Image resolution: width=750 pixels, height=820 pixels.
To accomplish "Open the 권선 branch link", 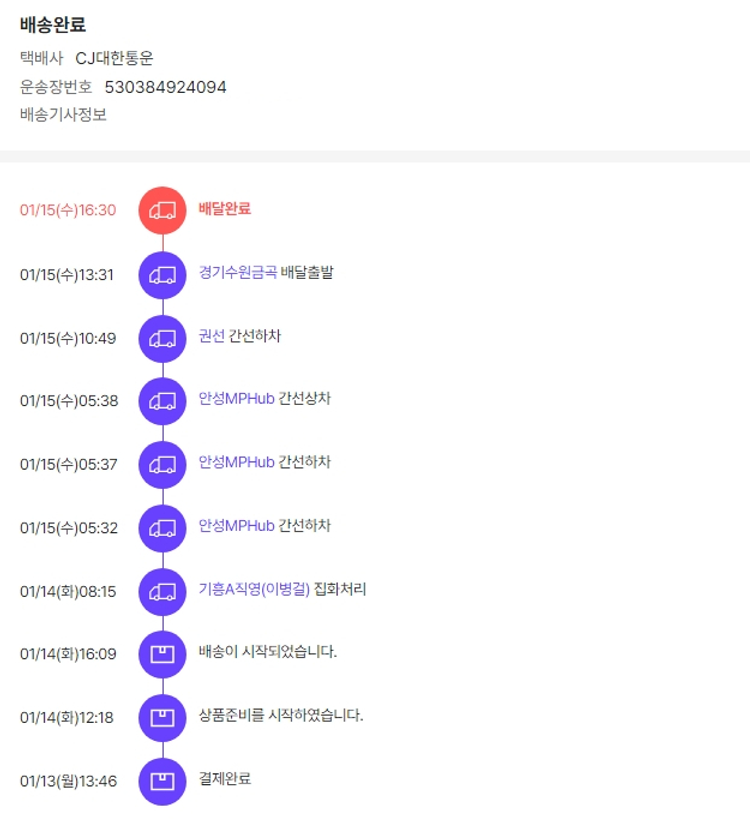I will pyautogui.click(x=211, y=336).
